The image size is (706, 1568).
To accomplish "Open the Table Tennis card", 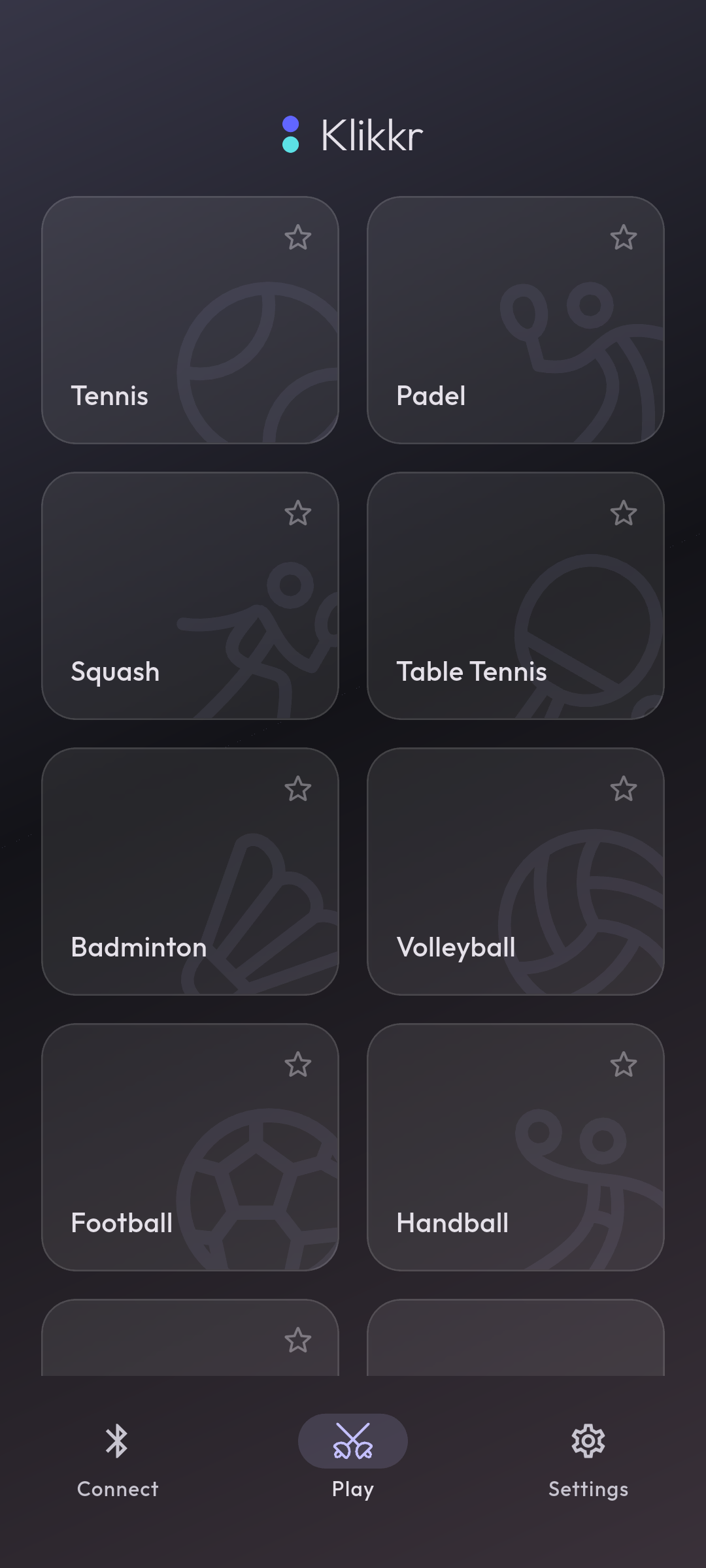I will [515, 596].
